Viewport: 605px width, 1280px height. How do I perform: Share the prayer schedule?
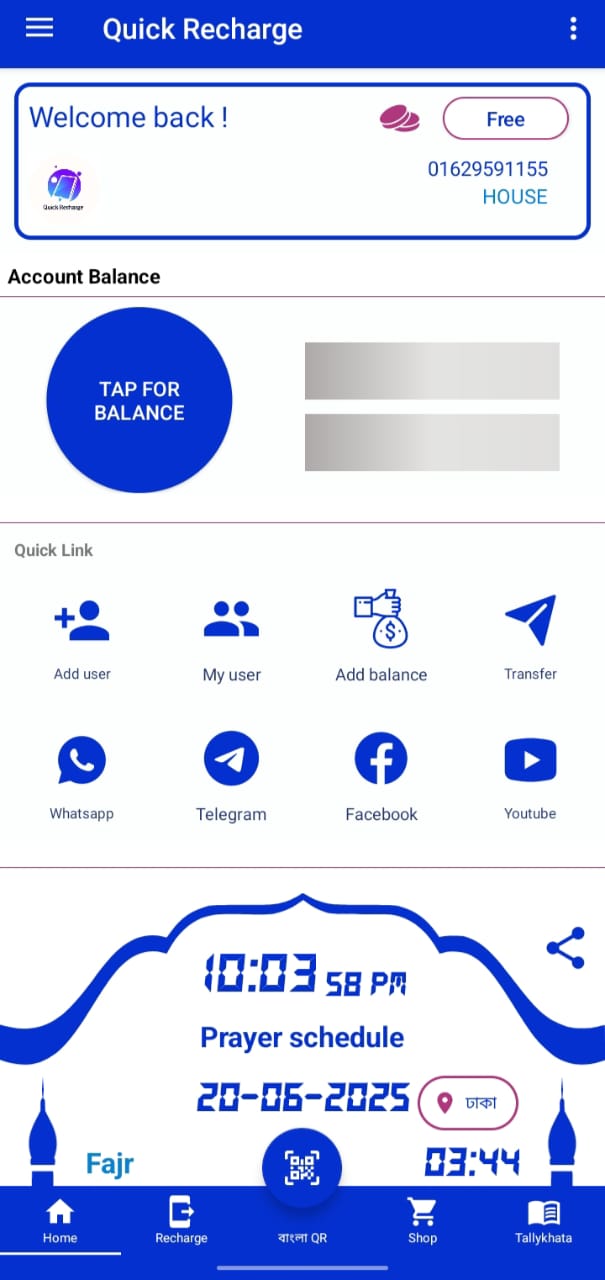coord(565,948)
